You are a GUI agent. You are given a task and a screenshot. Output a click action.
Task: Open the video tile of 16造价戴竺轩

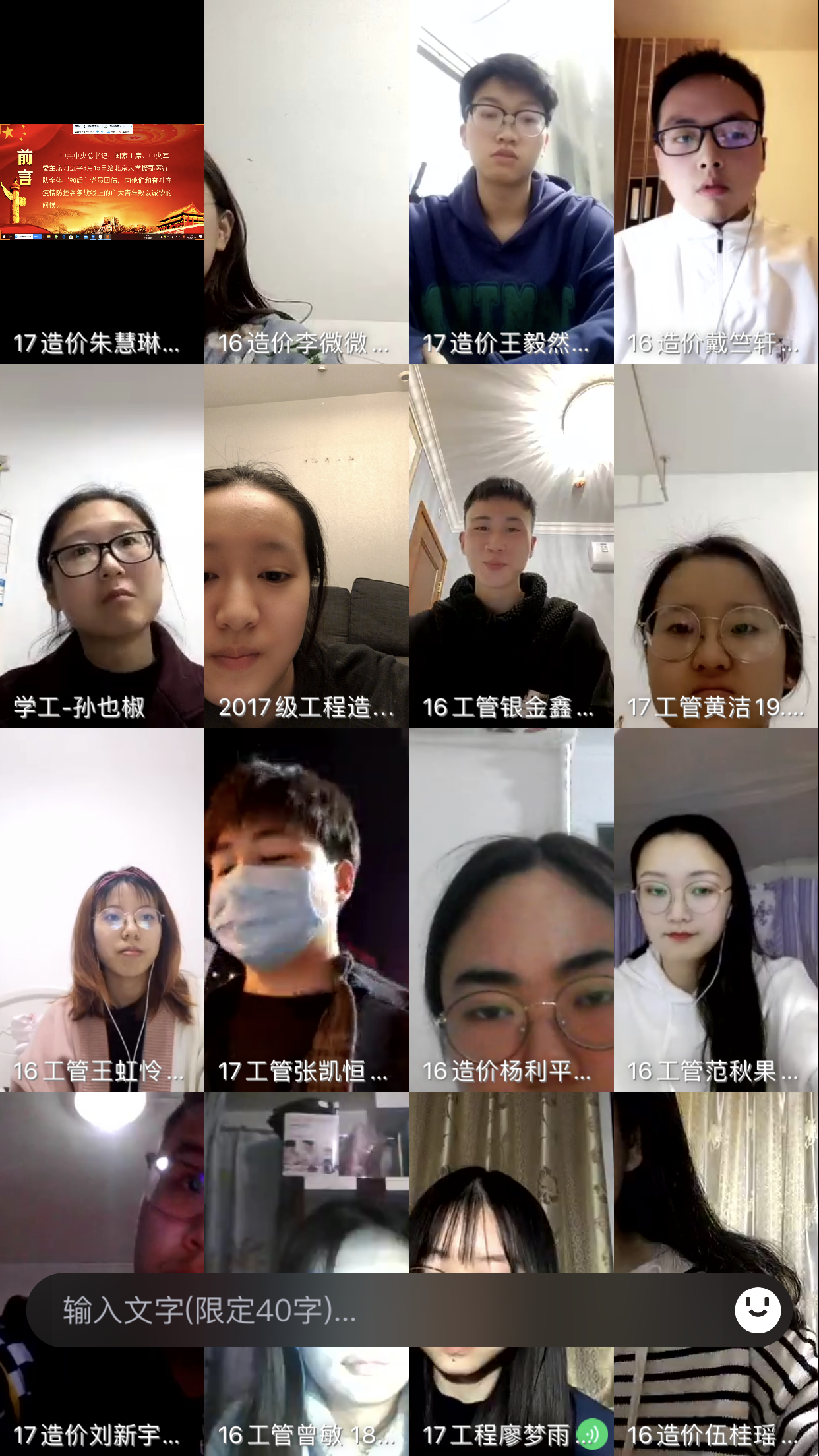[x=716, y=182]
